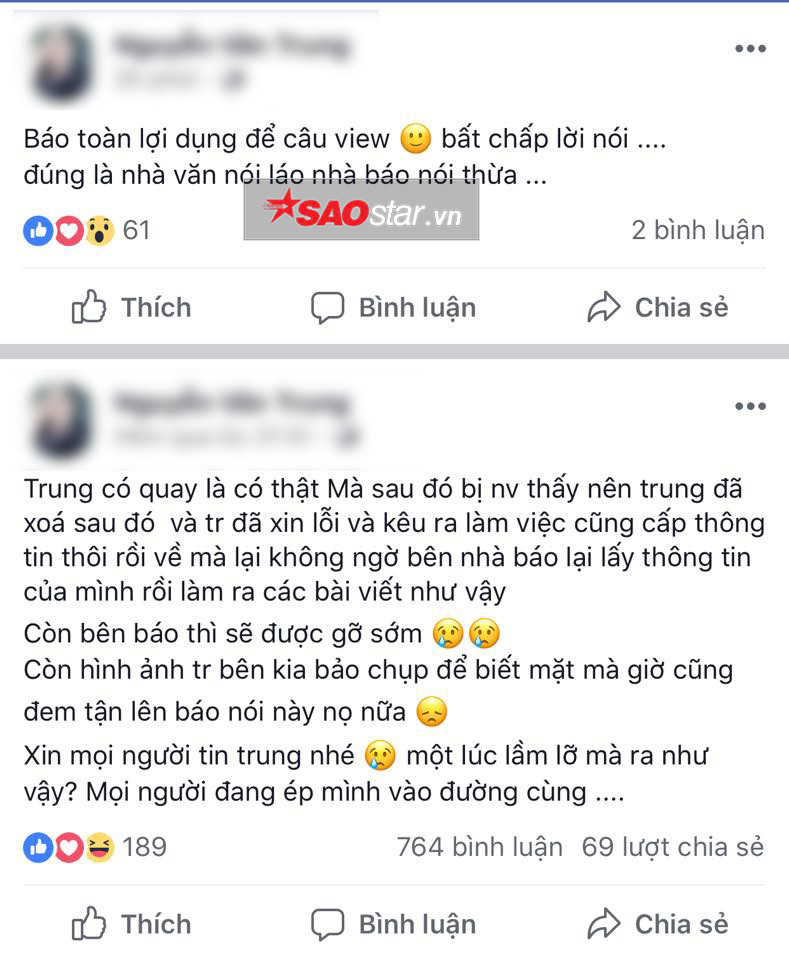Tap Bình luận under the 764-comment post
The image size is (789, 959).
[x=392, y=924]
